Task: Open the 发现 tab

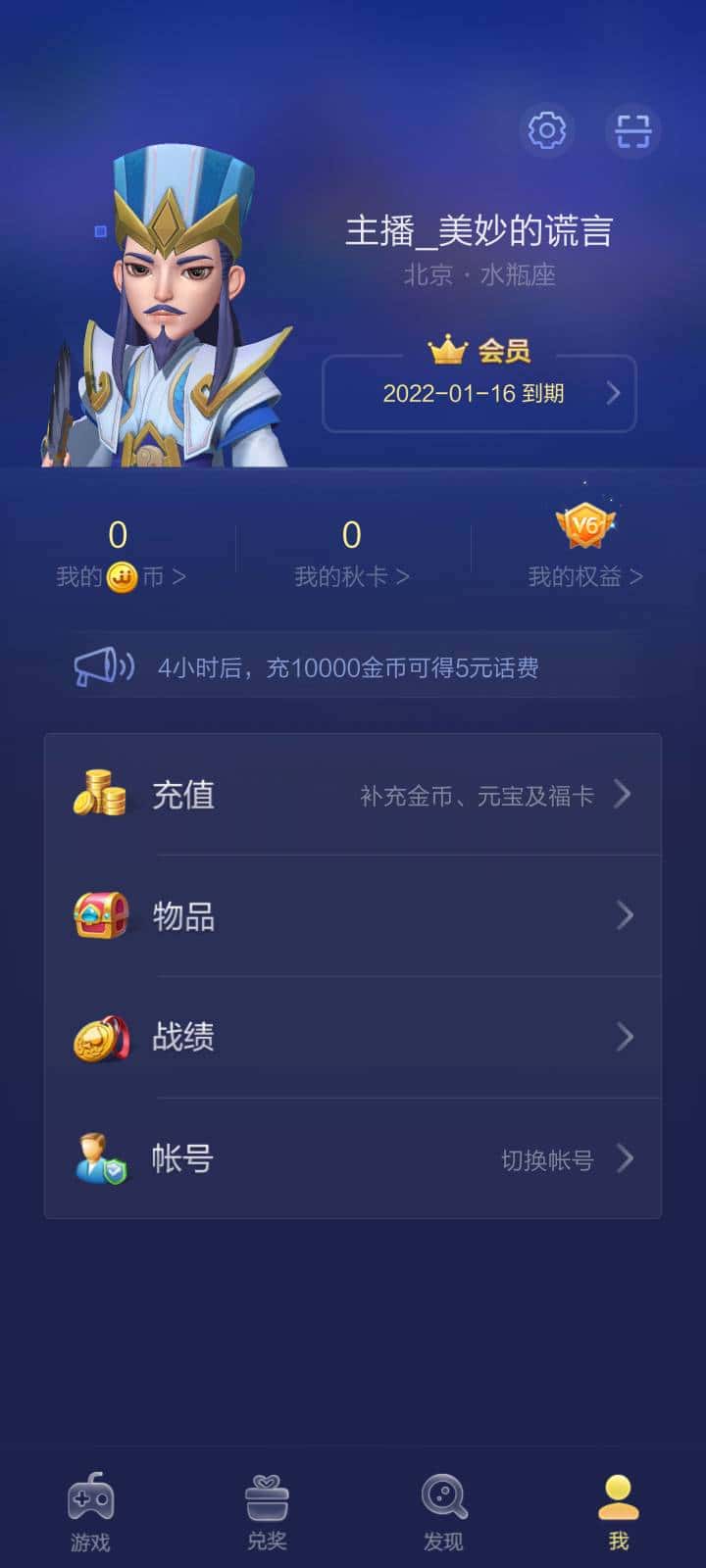Action: pyautogui.click(x=443, y=1499)
